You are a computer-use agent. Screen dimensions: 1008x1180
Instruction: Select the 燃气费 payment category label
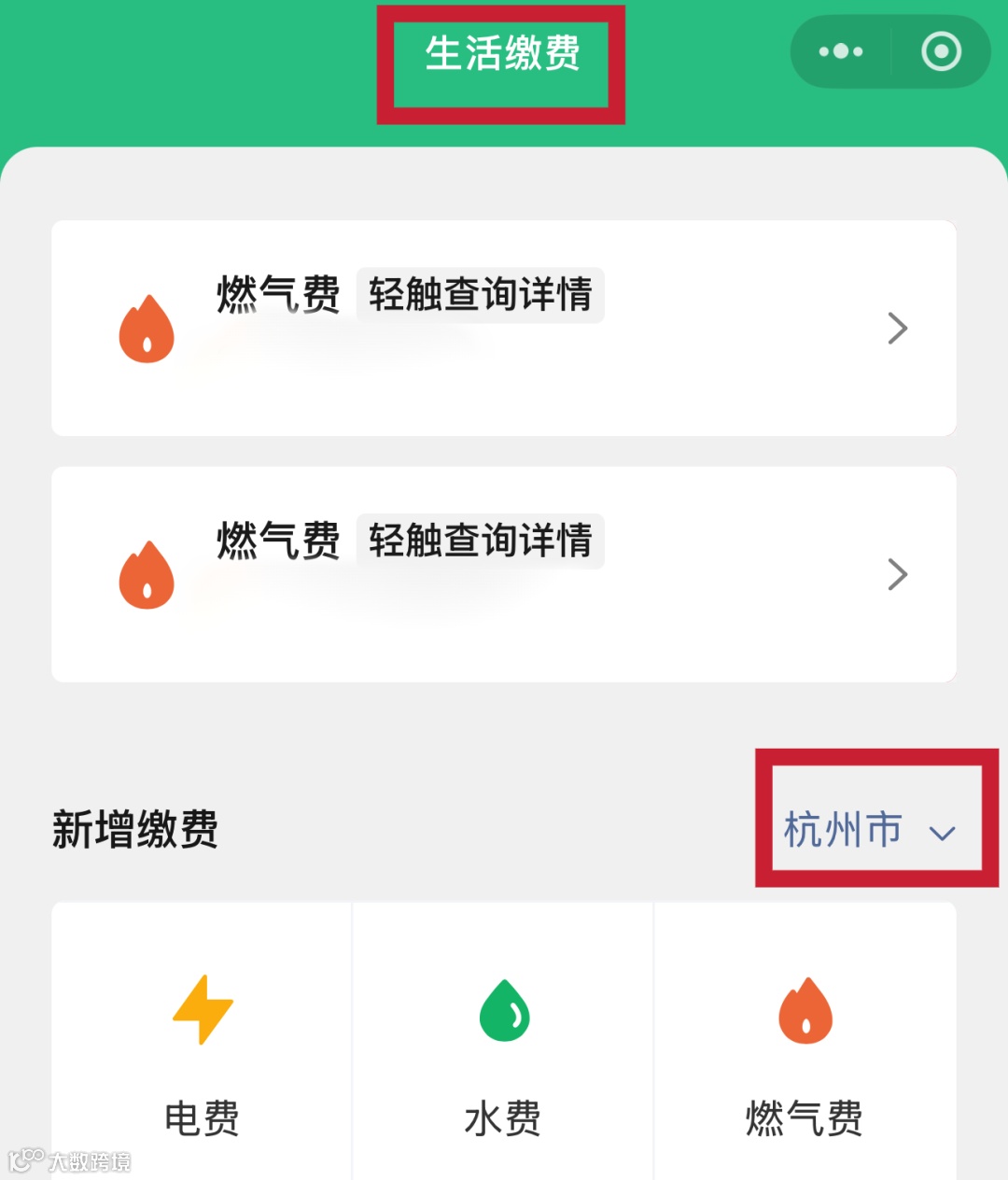pyautogui.click(x=805, y=1118)
